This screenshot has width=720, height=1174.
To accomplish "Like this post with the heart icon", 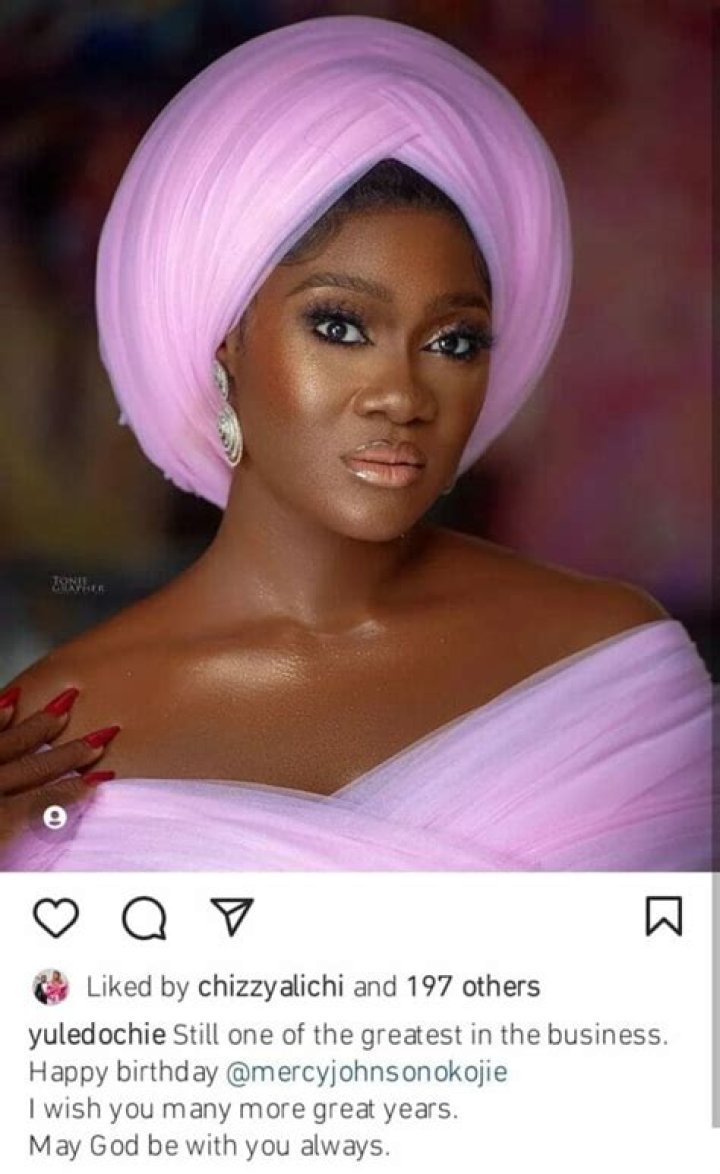I will 55,917.
